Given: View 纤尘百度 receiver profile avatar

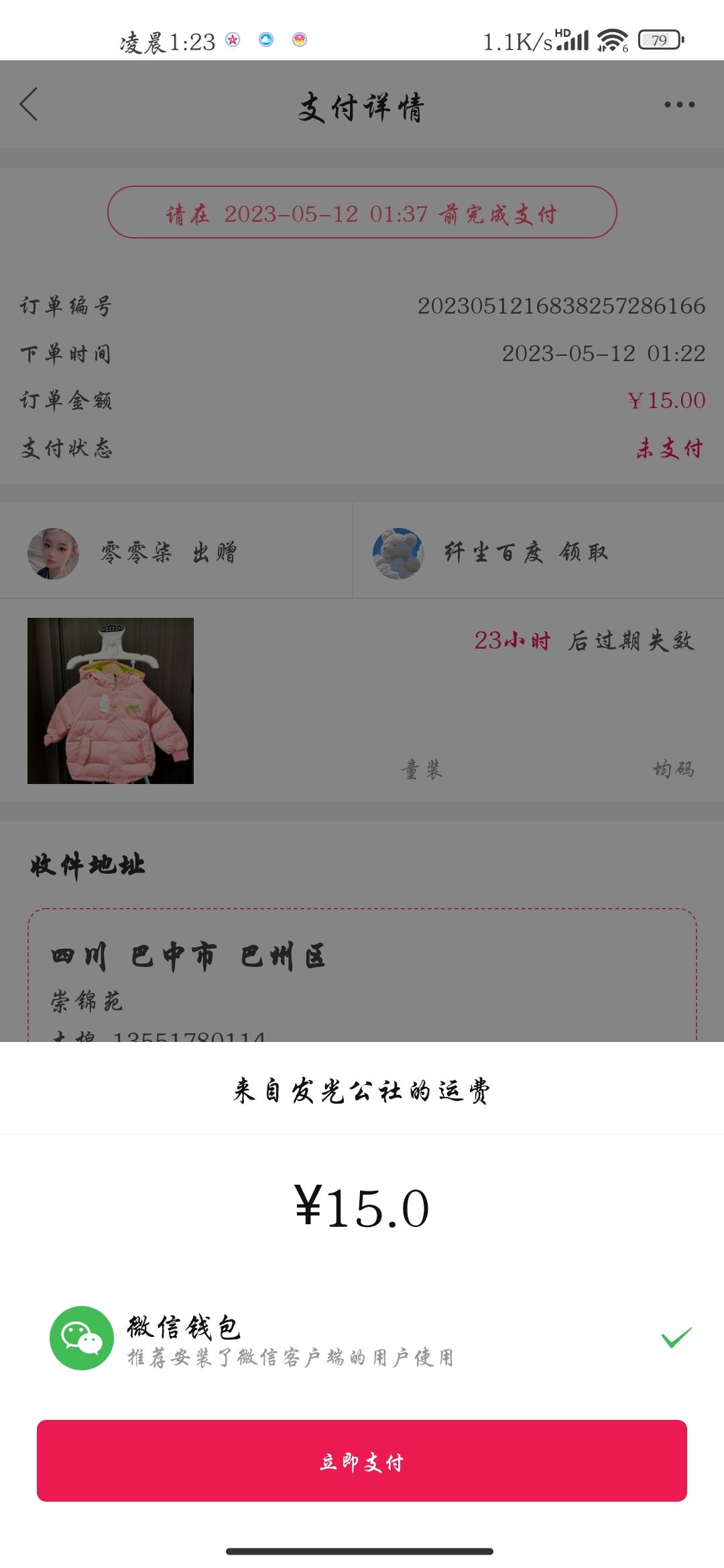Looking at the screenshot, I should (398, 553).
